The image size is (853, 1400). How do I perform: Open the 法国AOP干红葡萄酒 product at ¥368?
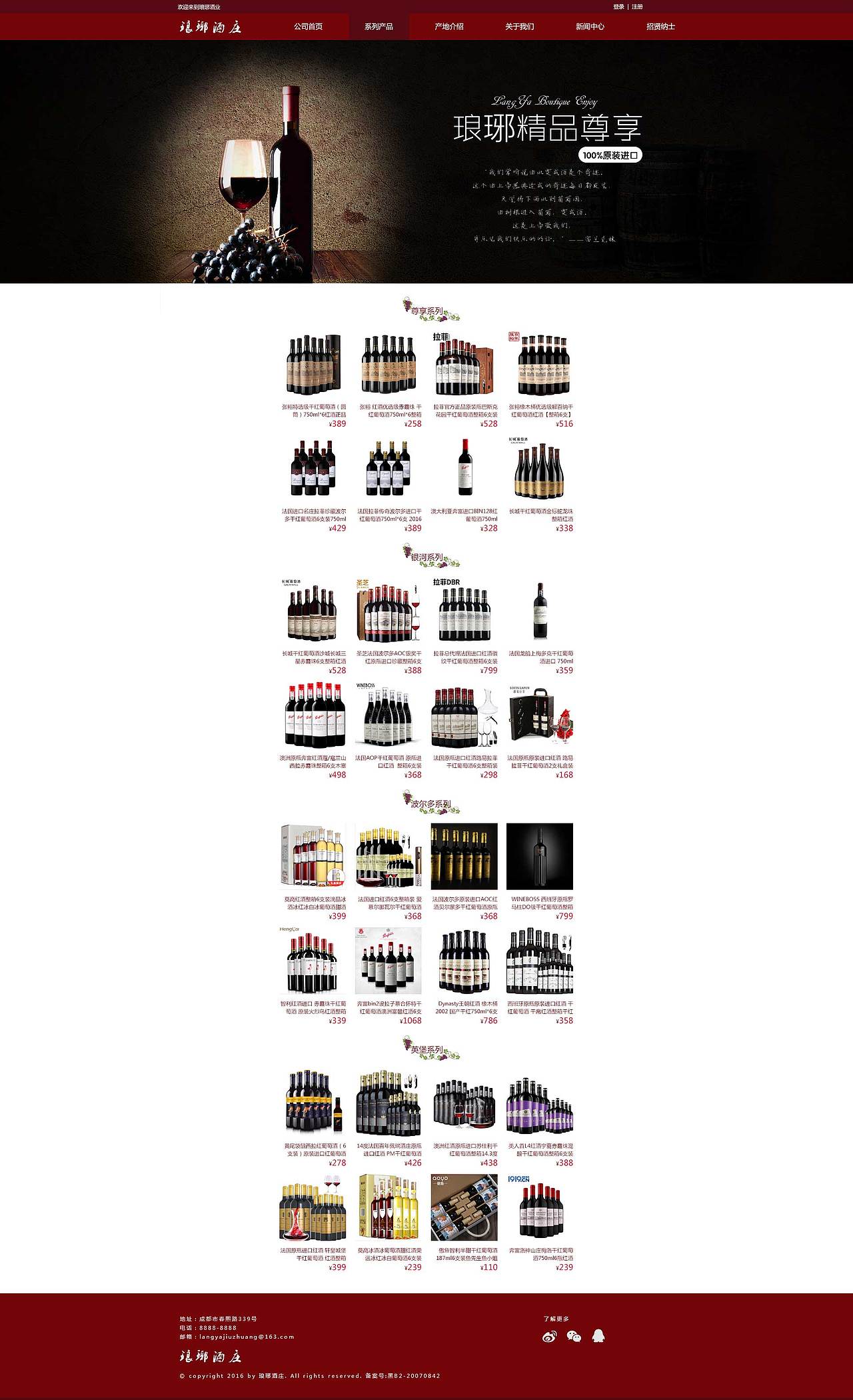389,731
